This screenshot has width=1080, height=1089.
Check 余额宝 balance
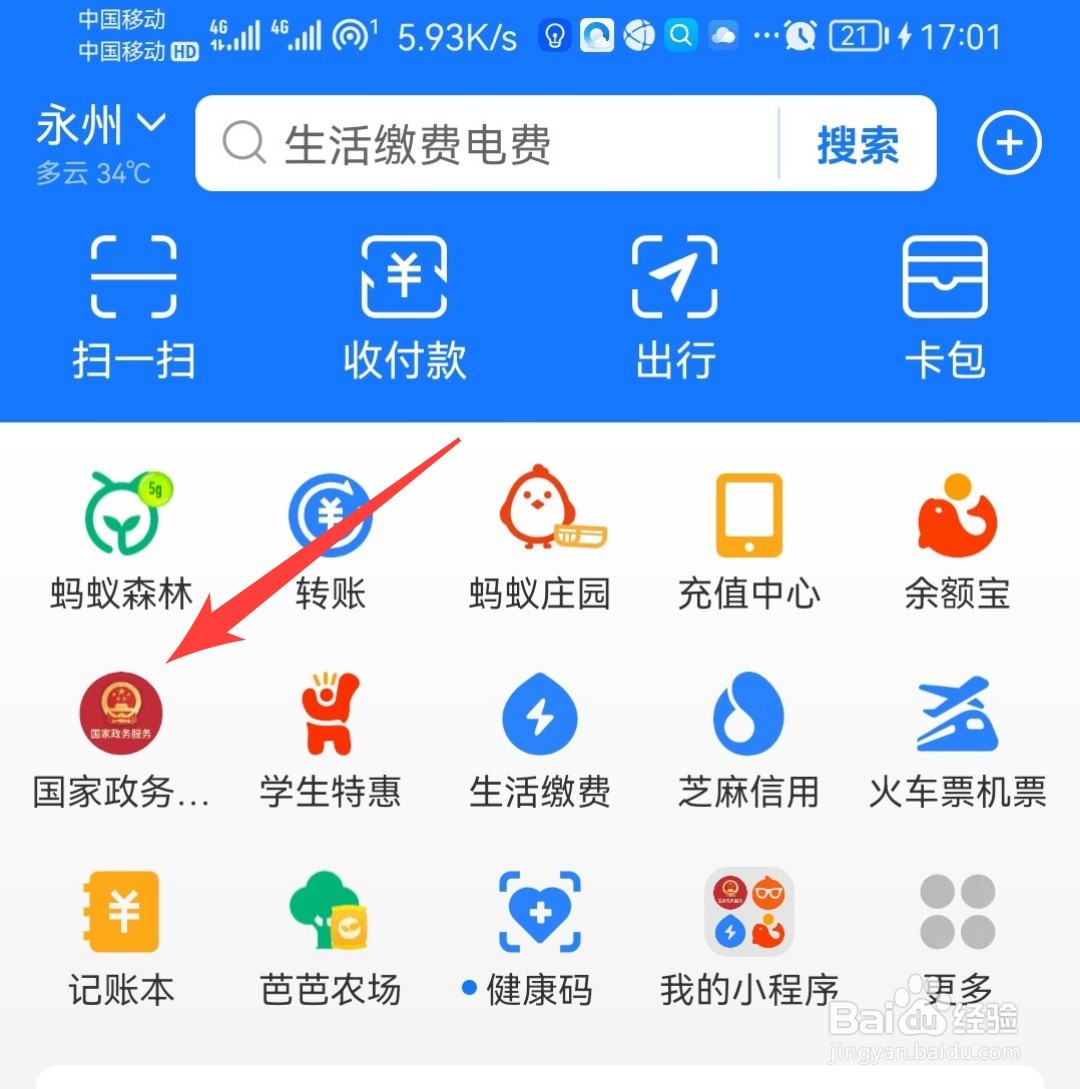click(957, 530)
